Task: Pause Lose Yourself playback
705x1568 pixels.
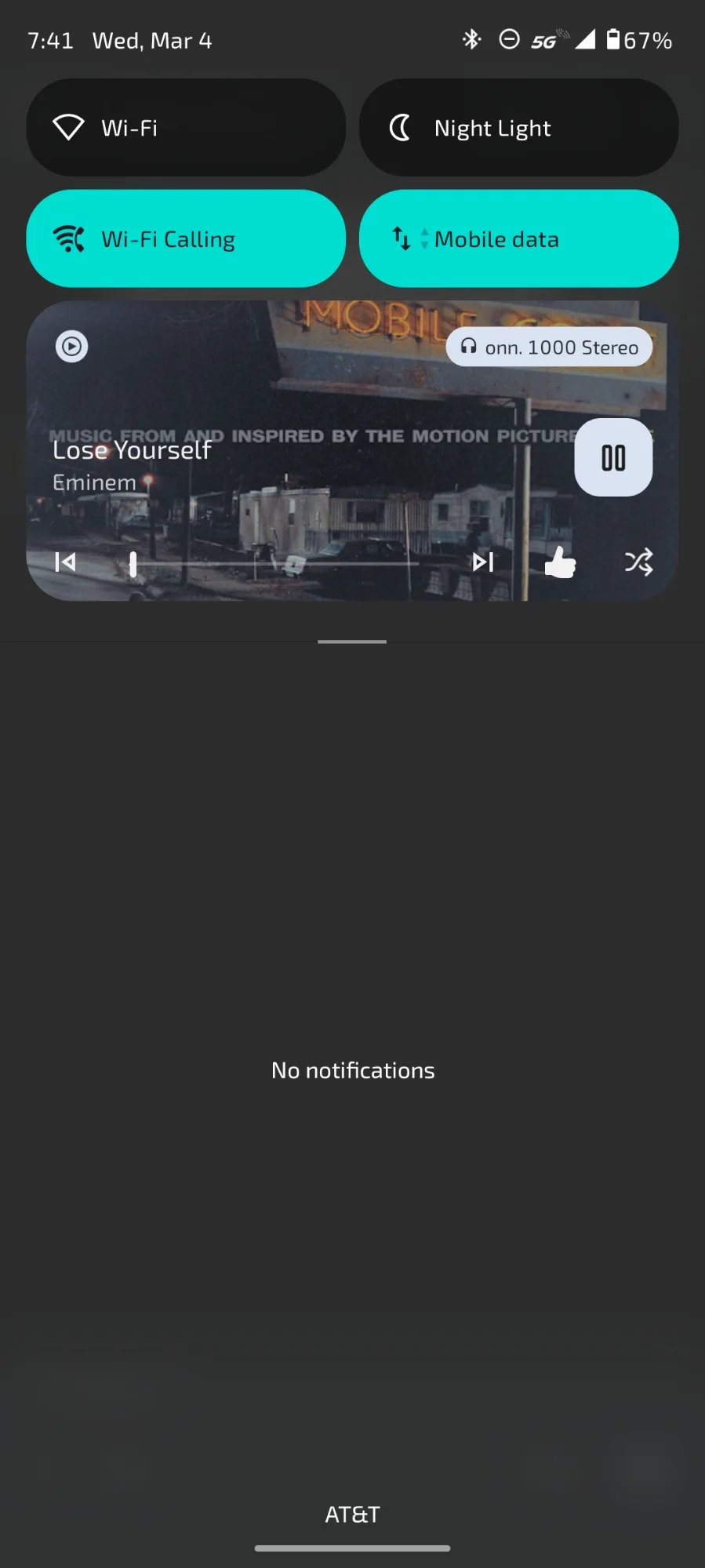Action: pos(613,457)
